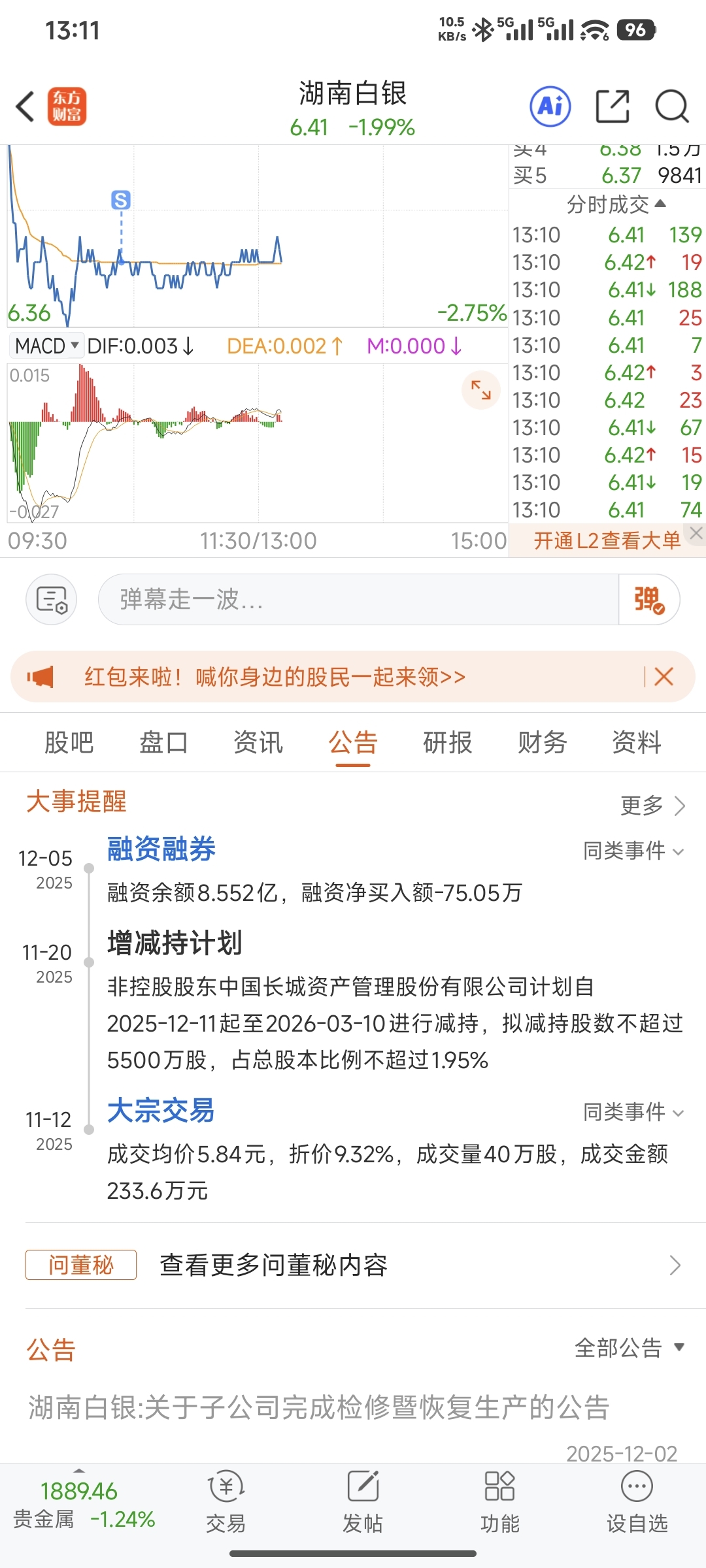The image size is (706, 1568).
Task: Tap the 弹幕走一波 comment field
Action: 358,599
